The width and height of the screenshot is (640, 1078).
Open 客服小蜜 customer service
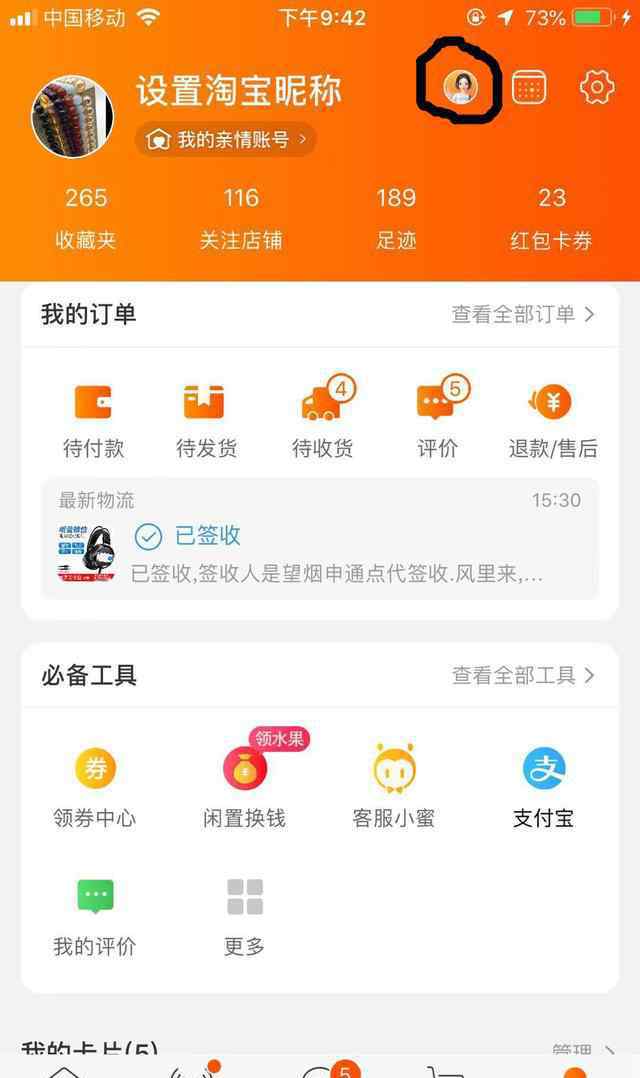(394, 787)
